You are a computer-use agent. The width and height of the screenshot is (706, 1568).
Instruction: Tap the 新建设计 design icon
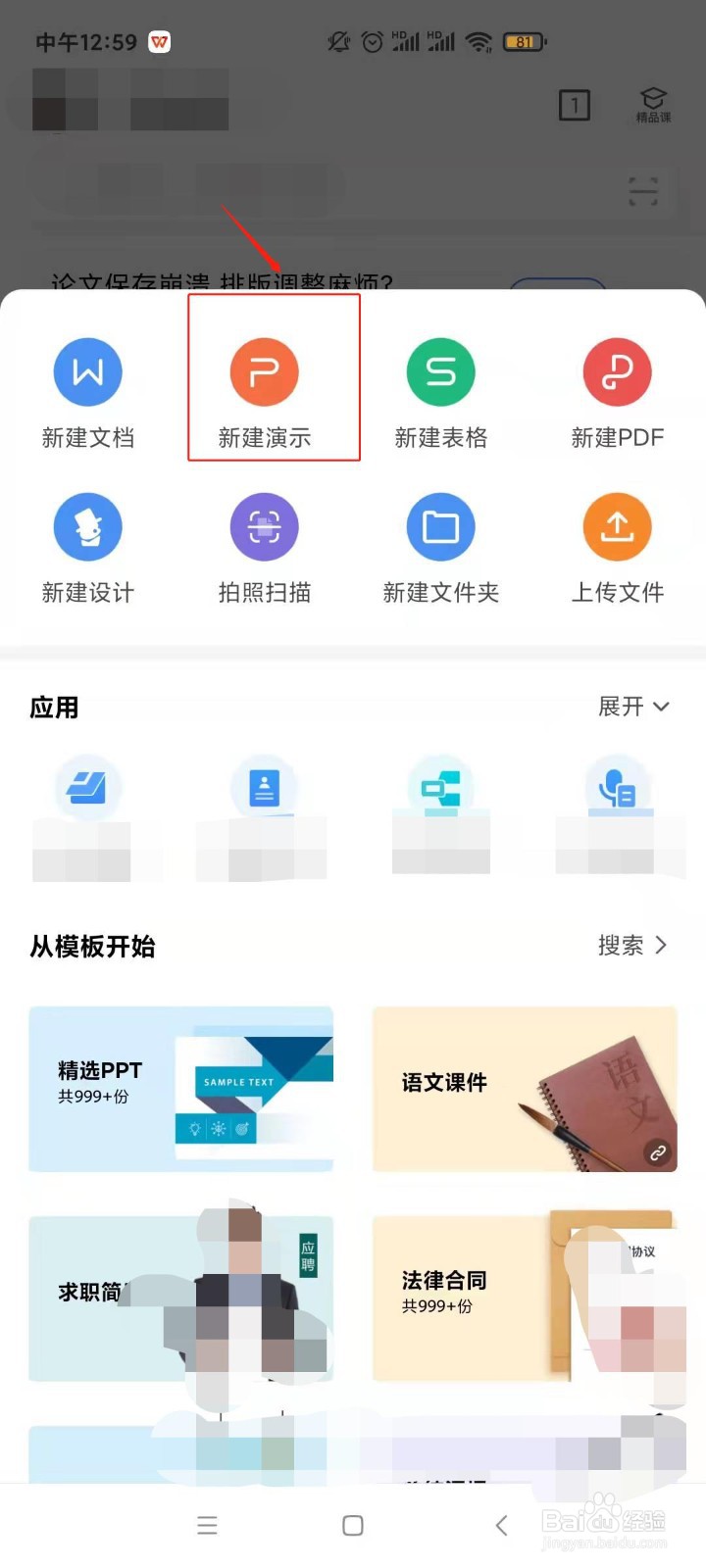[87, 526]
